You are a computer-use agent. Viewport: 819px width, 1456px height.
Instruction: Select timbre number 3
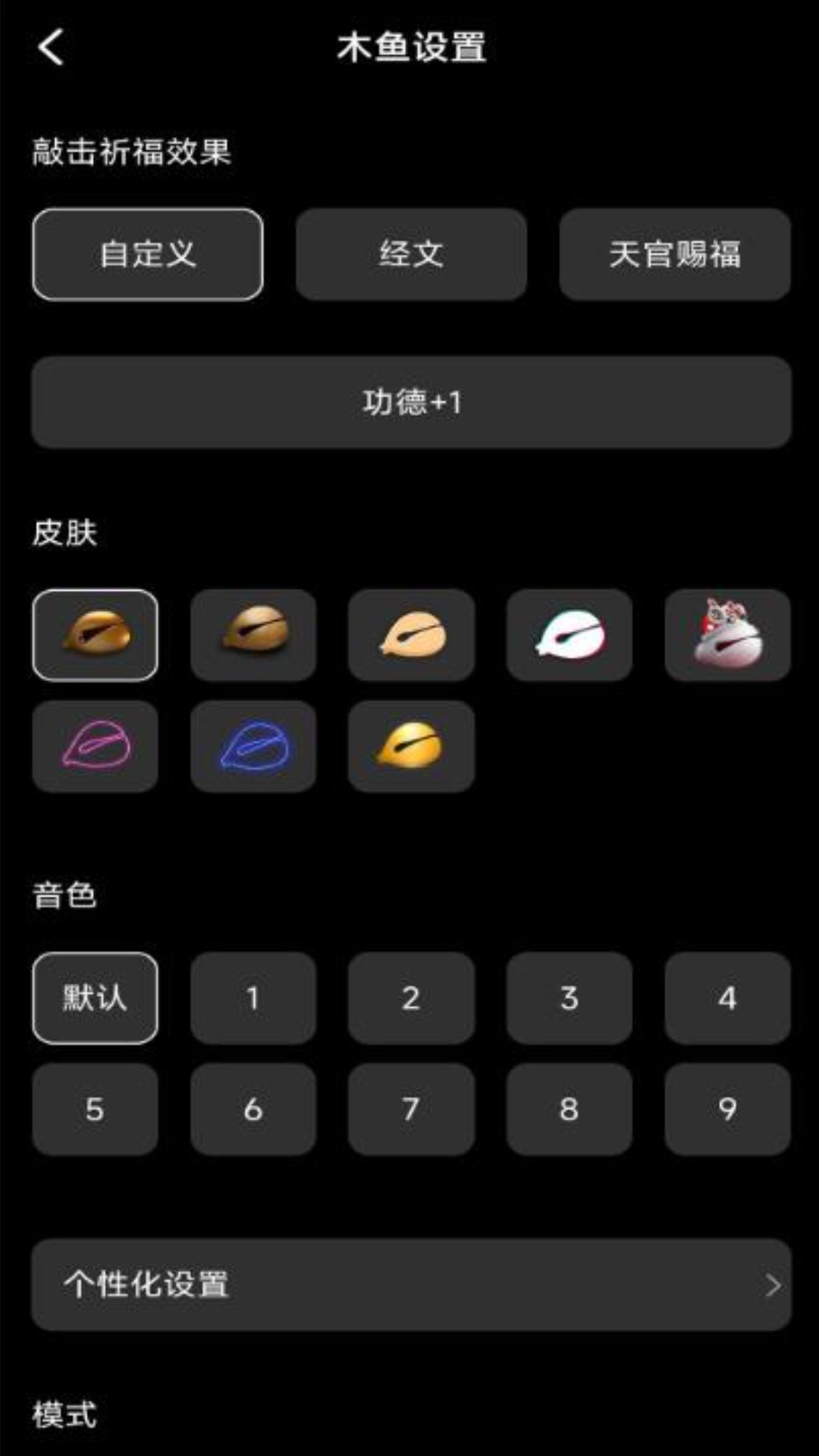click(x=569, y=997)
